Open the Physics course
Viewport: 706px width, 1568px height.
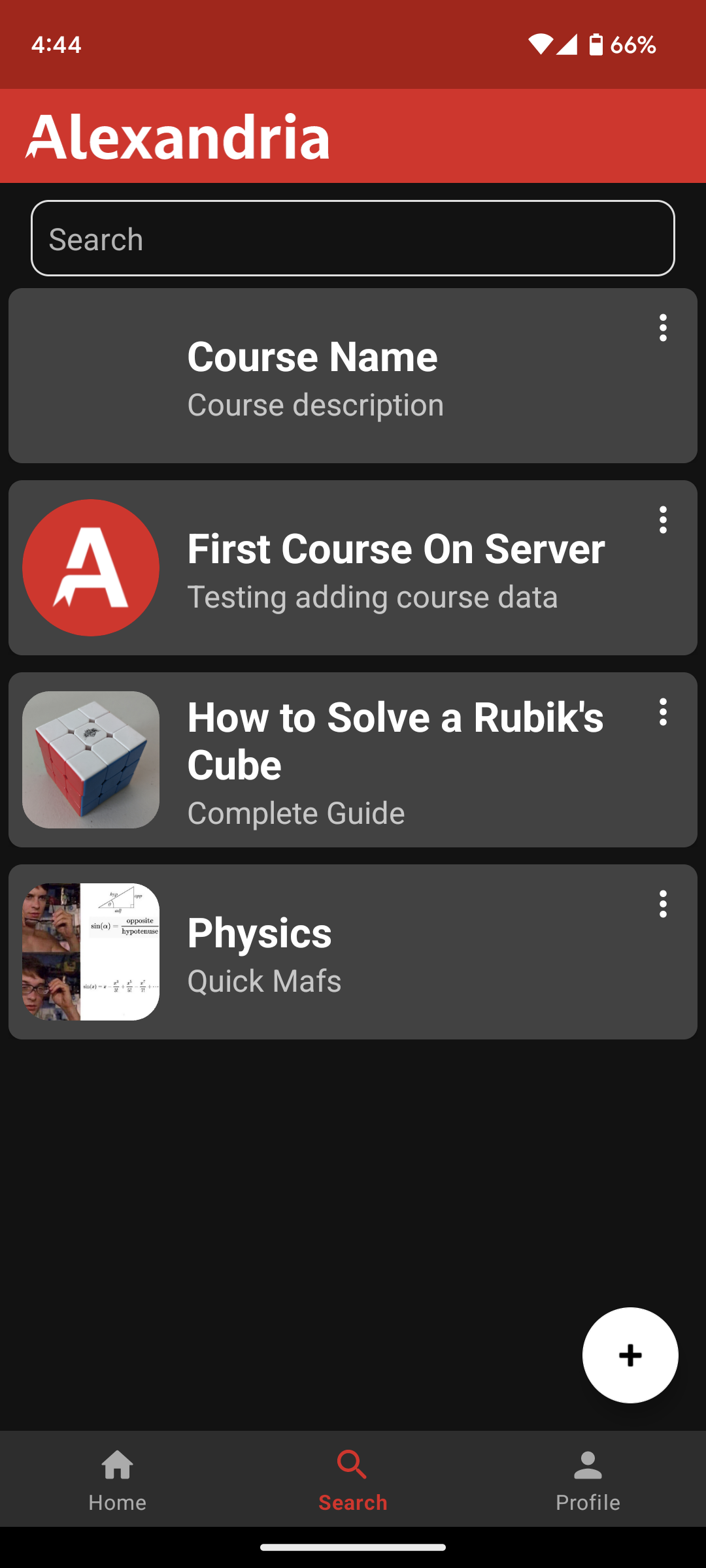click(x=353, y=953)
